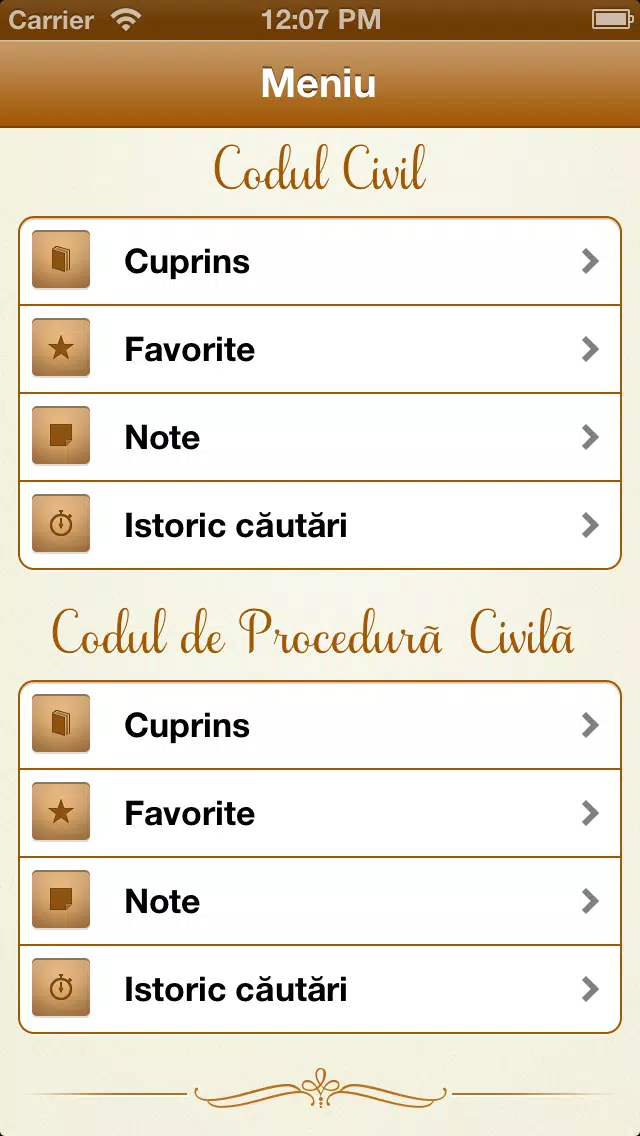Open Favorite under Codul Civil
This screenshot has height=1136, width=640.
point(320,349)
